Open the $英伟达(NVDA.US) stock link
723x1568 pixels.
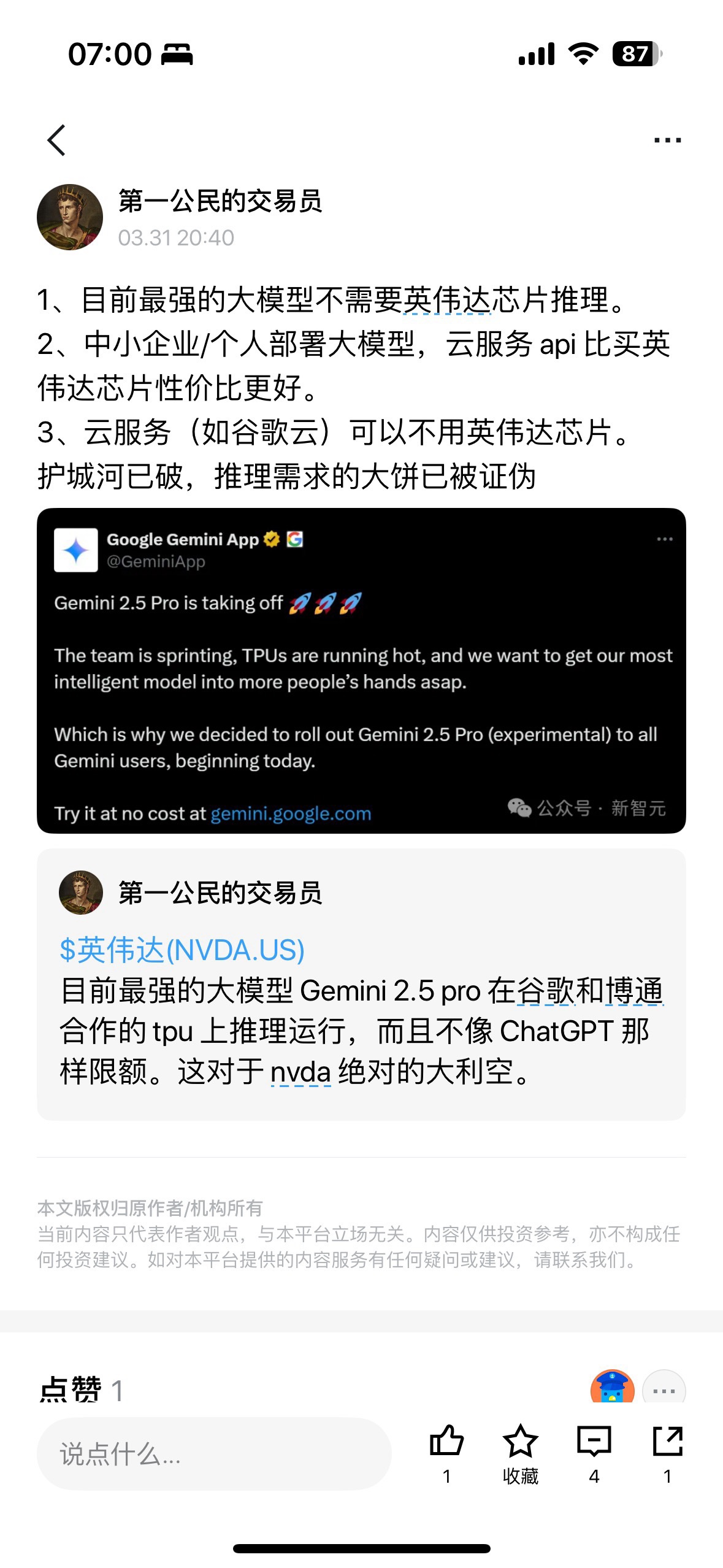pos(182,950)
